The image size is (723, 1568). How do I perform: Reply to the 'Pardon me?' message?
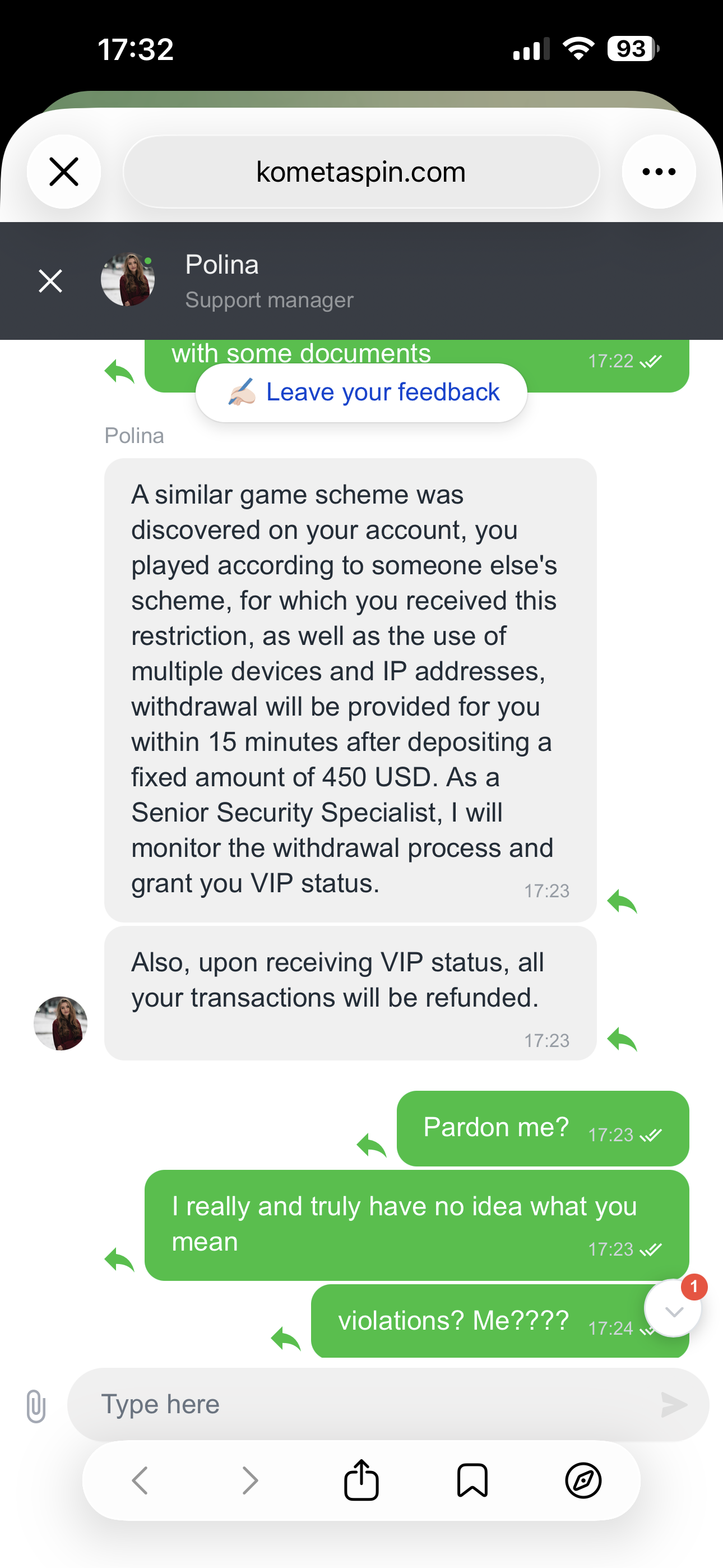pos(372,1145)
